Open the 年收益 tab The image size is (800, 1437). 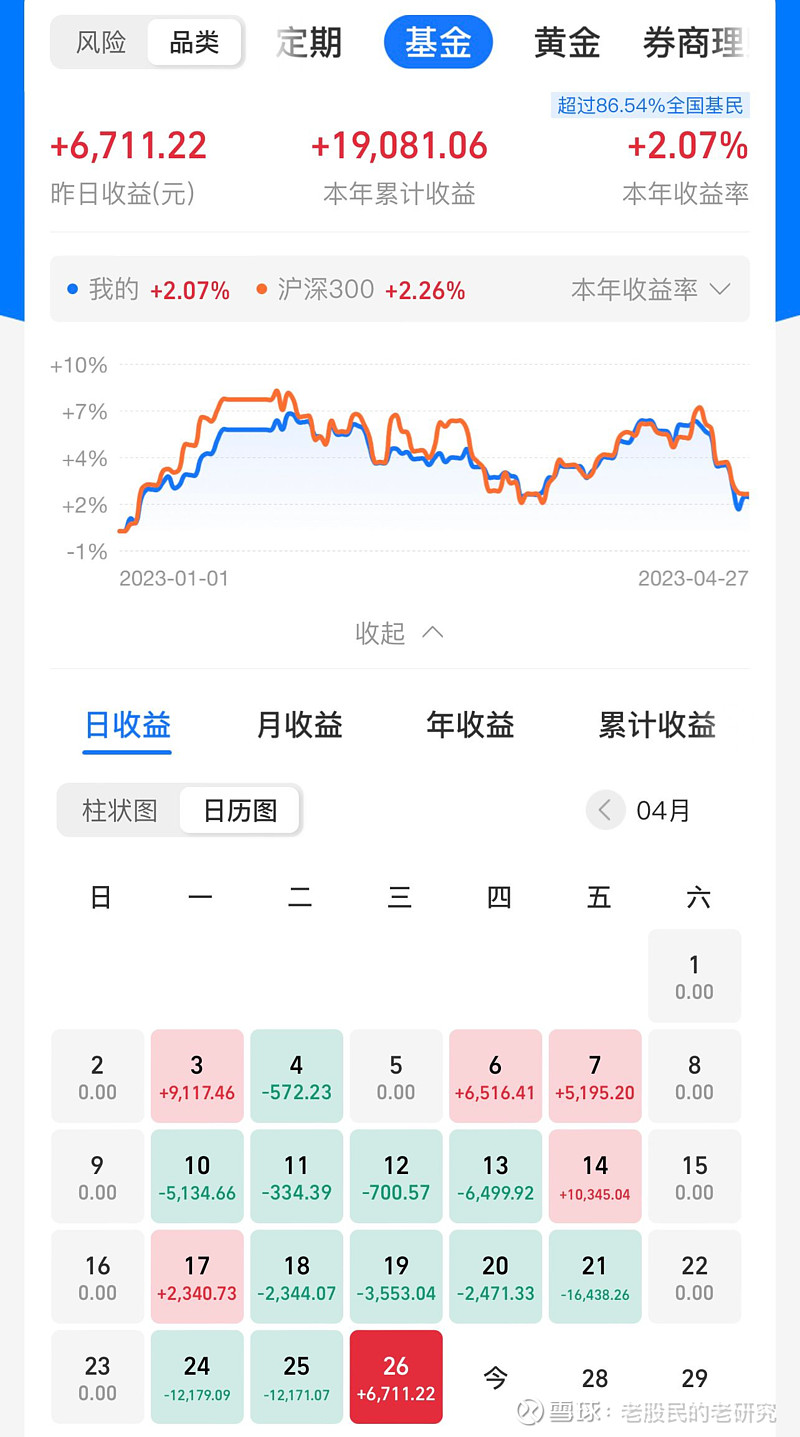pos(470,725)
